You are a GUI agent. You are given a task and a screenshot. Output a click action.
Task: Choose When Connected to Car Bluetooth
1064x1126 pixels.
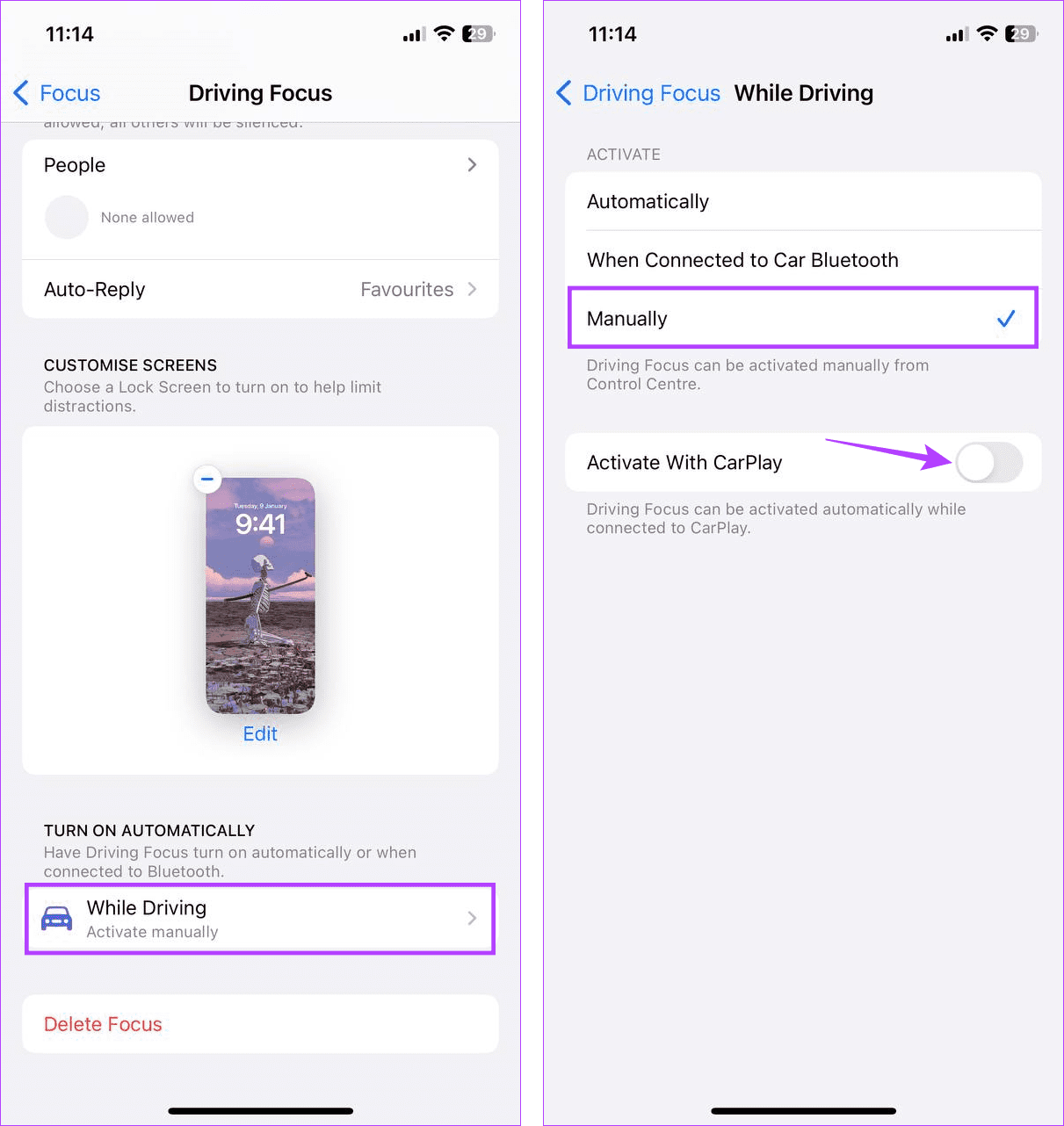(802, 260)
